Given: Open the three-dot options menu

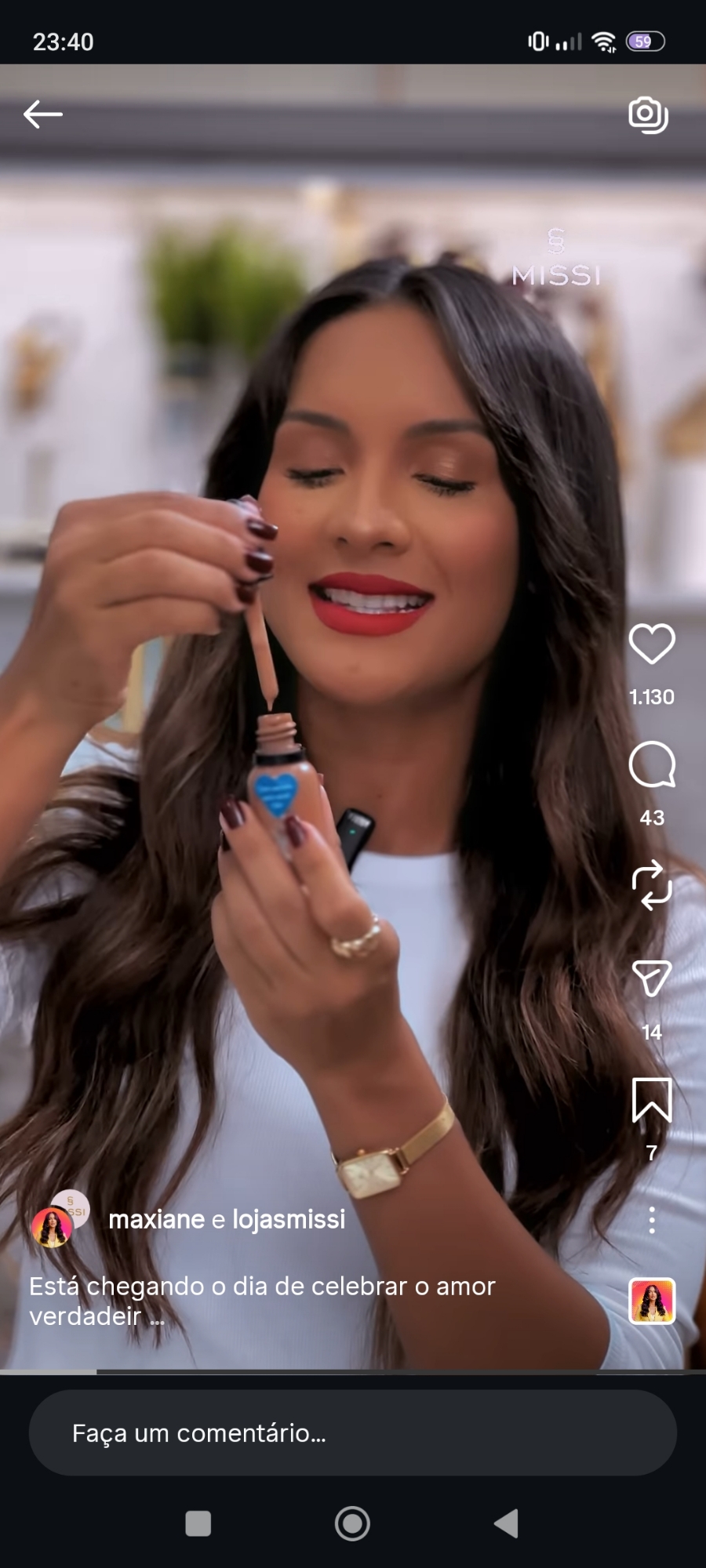Looking at the screenshot, I should point(652,1220).
